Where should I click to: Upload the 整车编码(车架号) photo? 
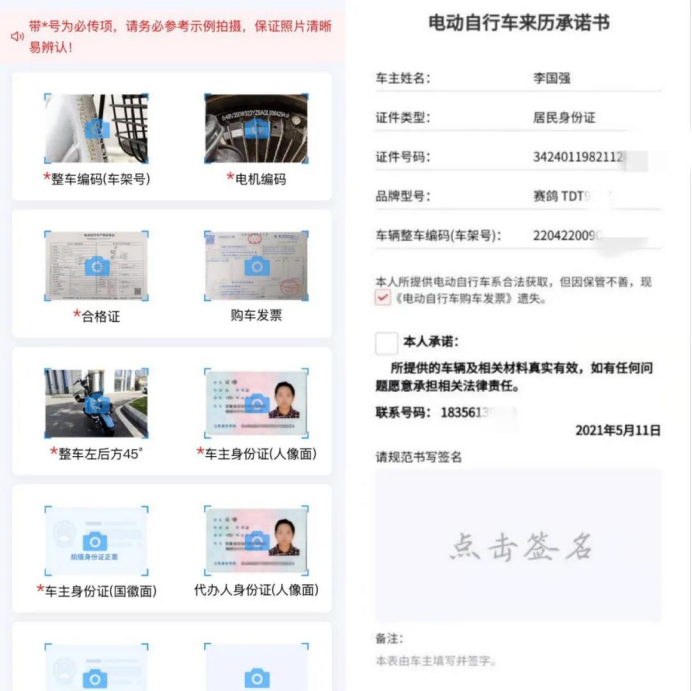[96, 129]
